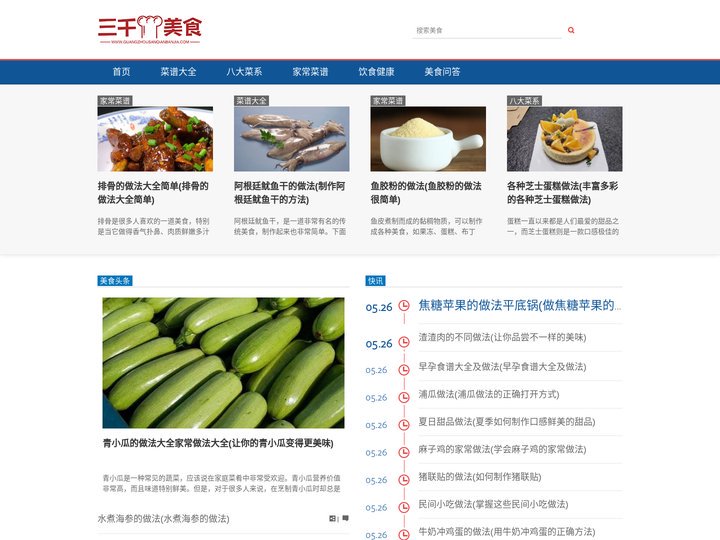Image resolution: width=720 pixels, height=540 pixels.
Task: Select 饮食健康 in the navigation bar
Action: pos(376,72)
